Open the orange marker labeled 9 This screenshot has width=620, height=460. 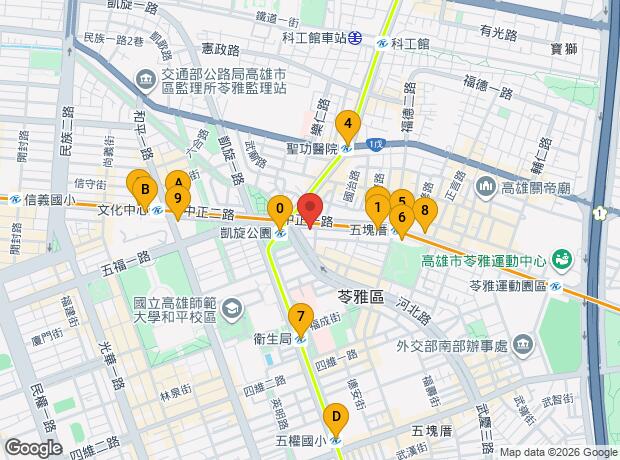pyautogui.click(x=177, y=199)
